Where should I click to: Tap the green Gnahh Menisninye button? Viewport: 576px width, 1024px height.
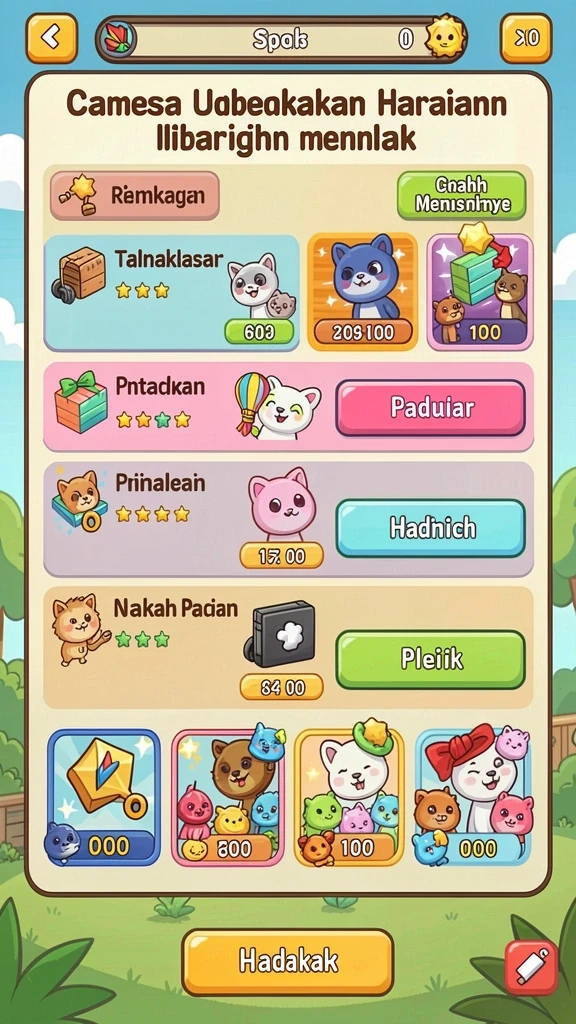(461, 195)
